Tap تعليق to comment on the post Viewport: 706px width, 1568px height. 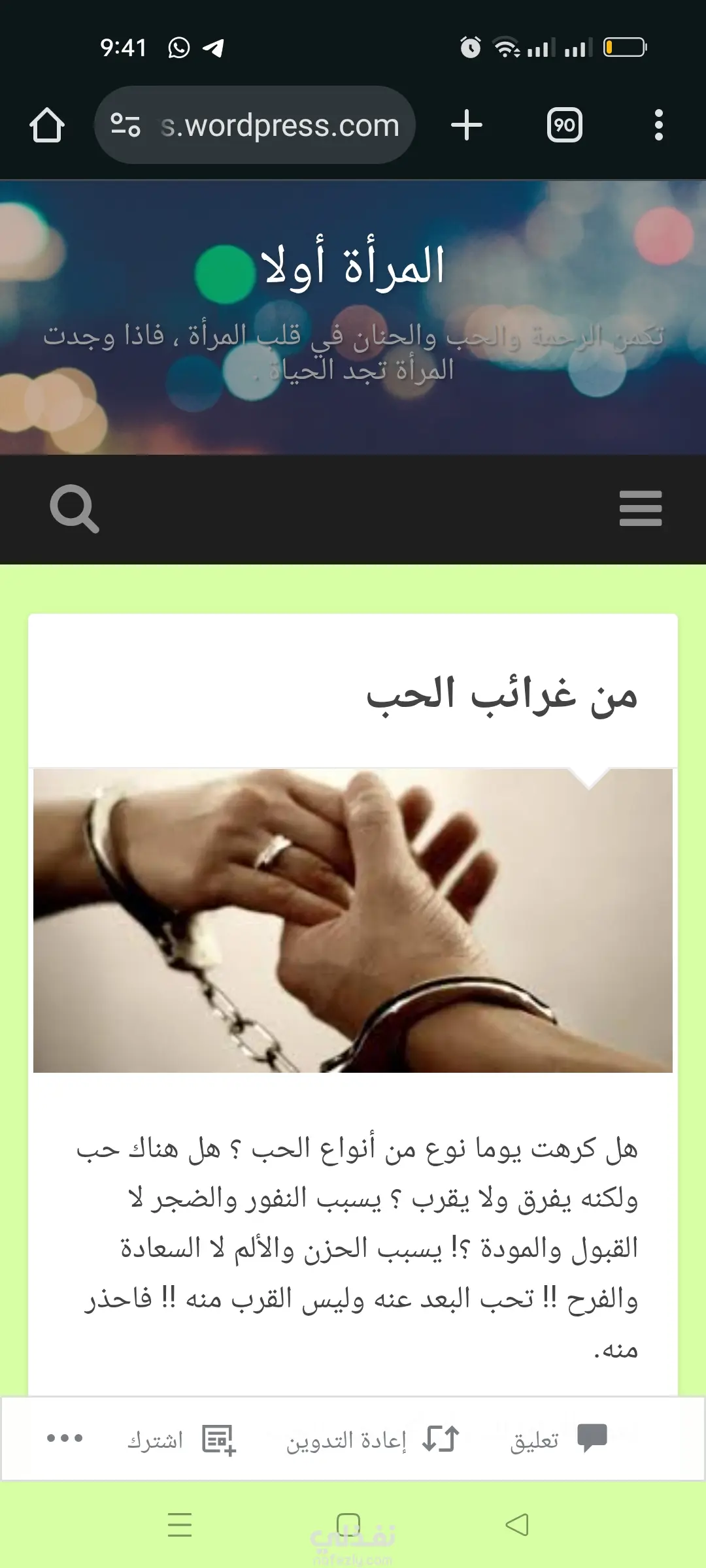tap(559, 1439)
